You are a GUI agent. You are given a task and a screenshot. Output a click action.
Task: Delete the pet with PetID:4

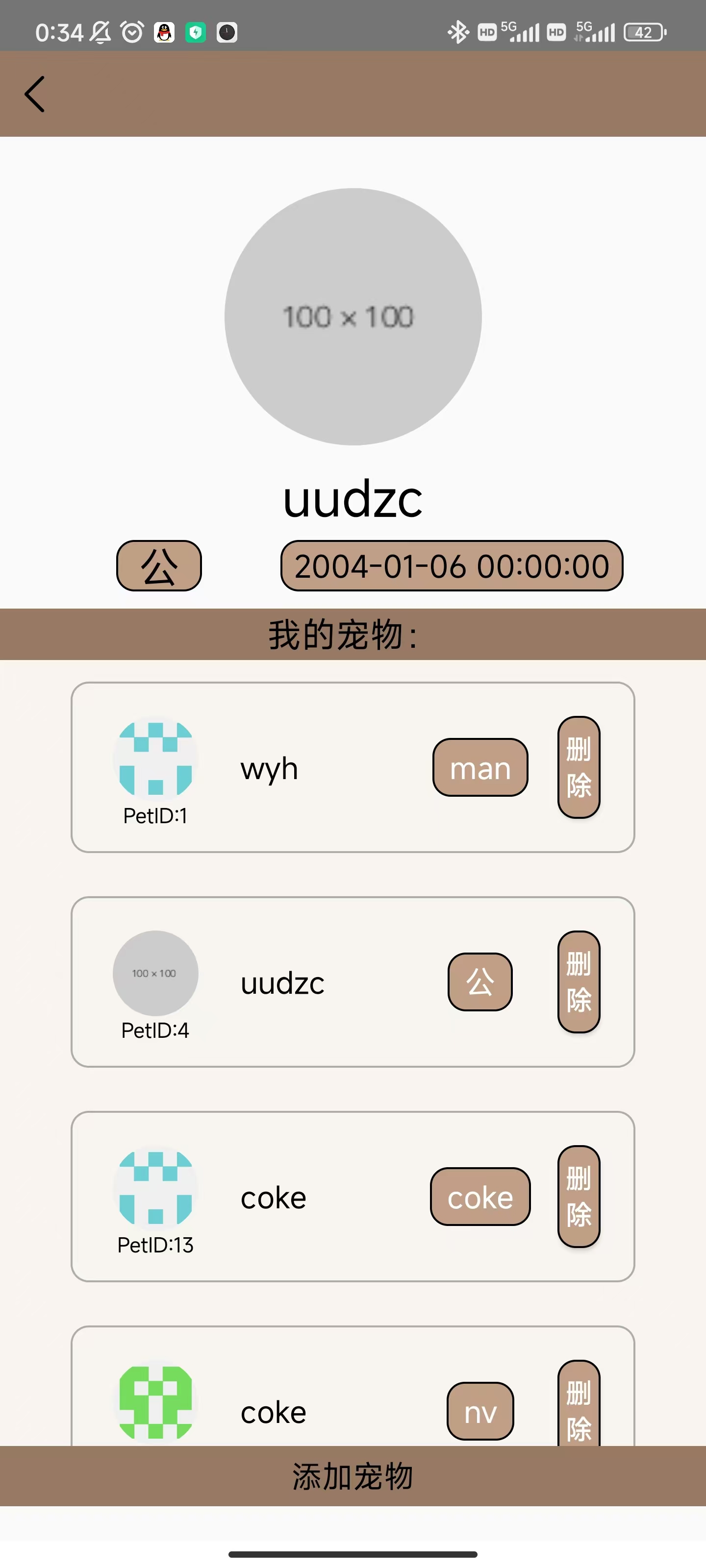click(x=578, y=982)
